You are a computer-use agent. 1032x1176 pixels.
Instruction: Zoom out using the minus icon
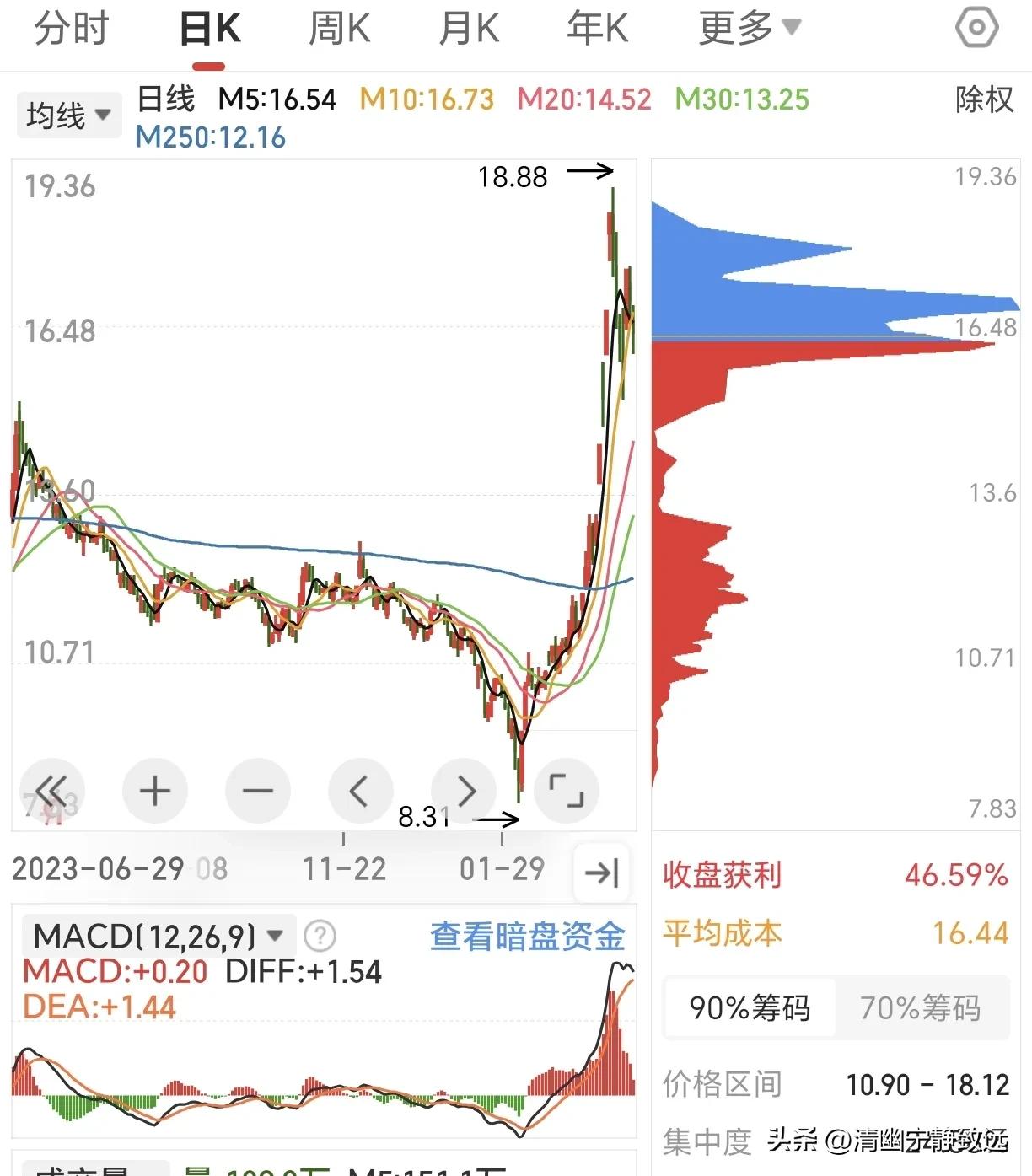pyautogui.click(x=258, y=790)
